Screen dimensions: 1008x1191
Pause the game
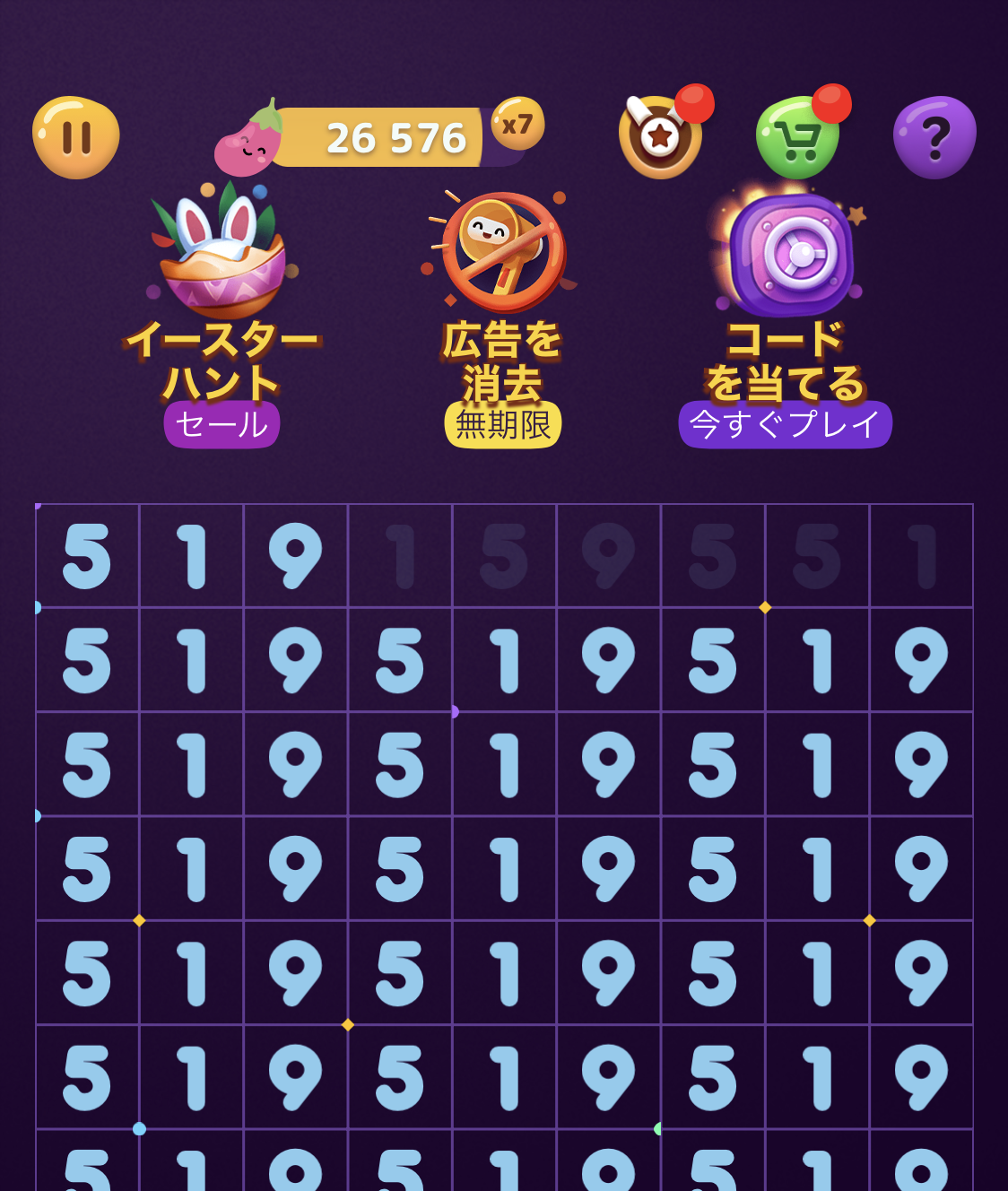76,138
